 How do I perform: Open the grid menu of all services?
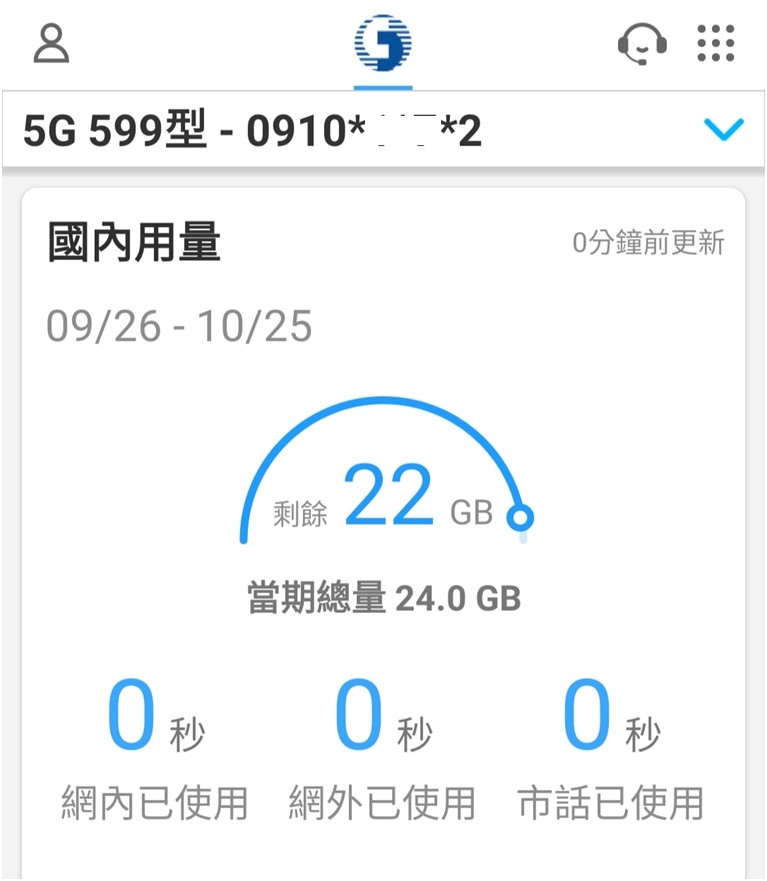[x=715, y=43]
